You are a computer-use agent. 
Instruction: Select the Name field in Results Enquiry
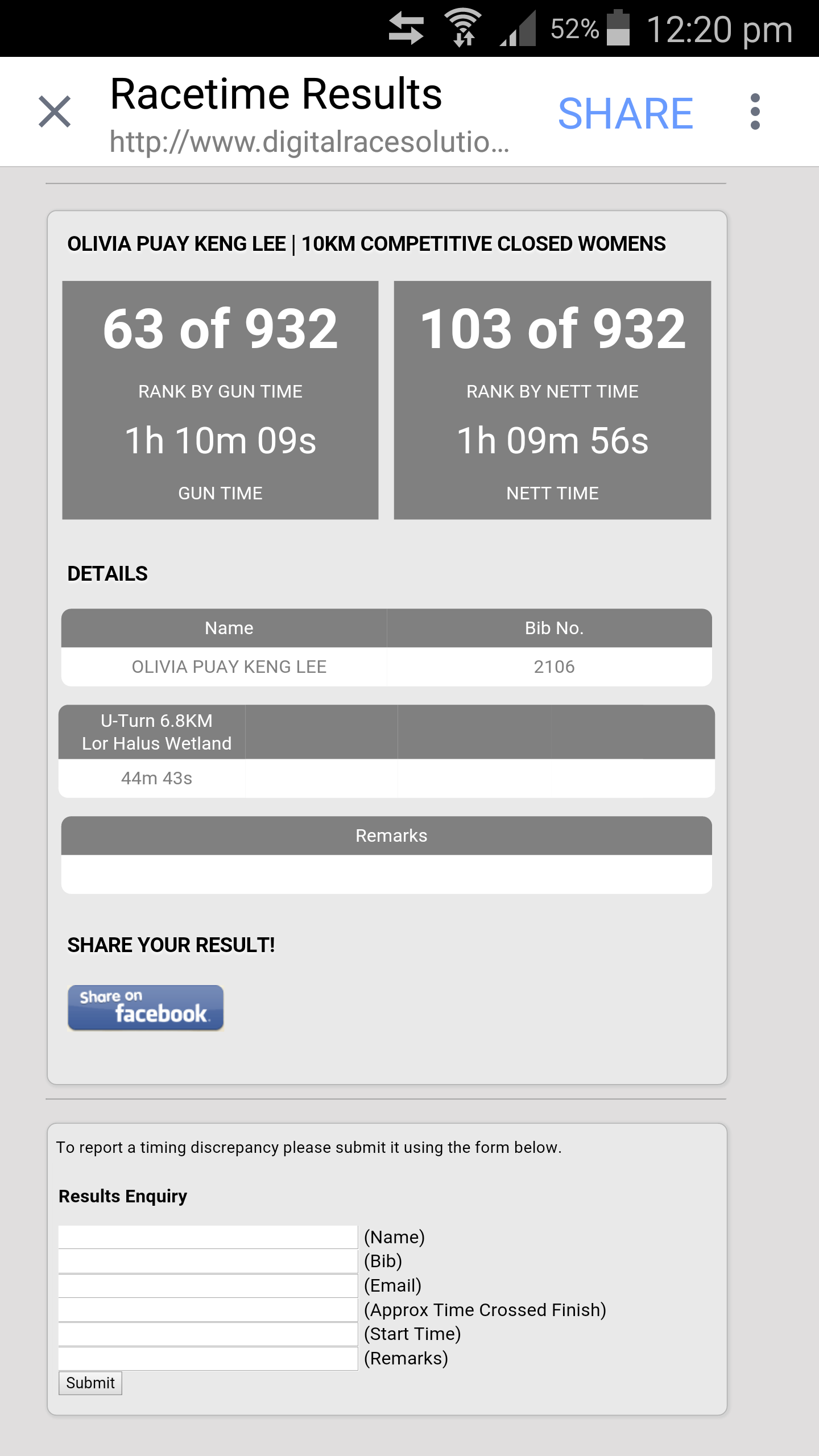(x=208, y=1237)
